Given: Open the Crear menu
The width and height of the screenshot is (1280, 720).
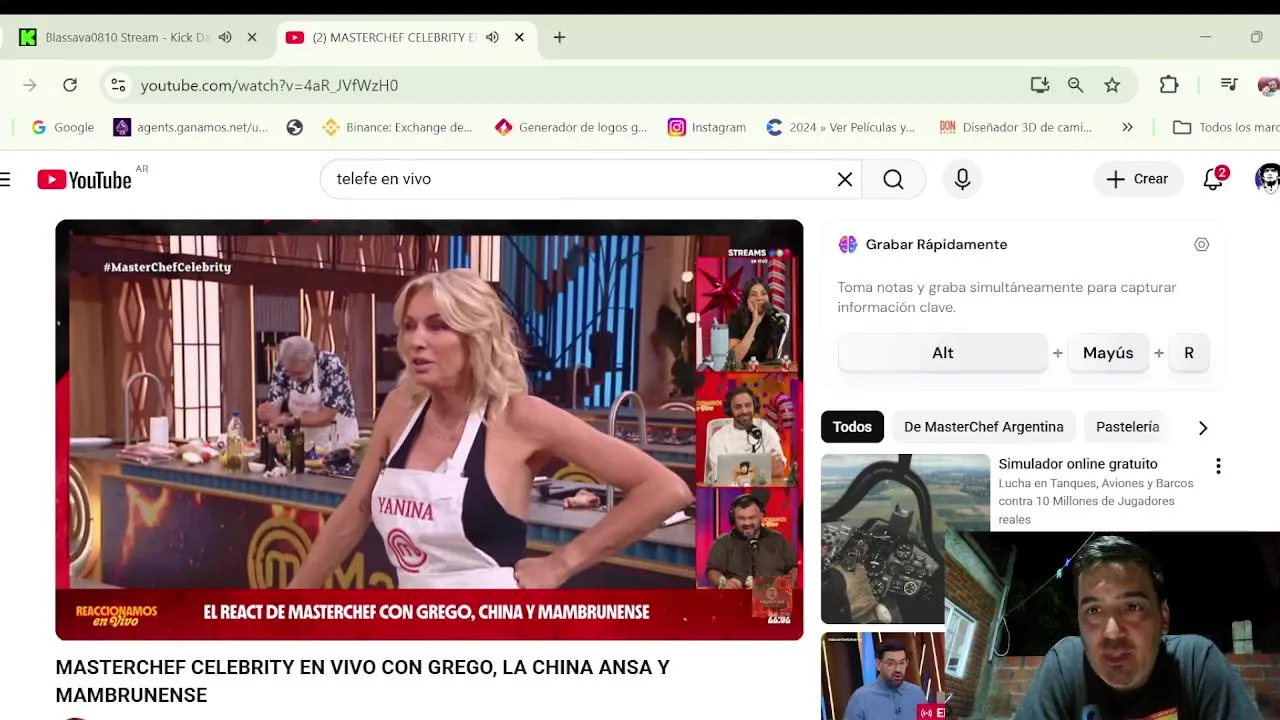Looking at the screenshot, I should 1138,179.
